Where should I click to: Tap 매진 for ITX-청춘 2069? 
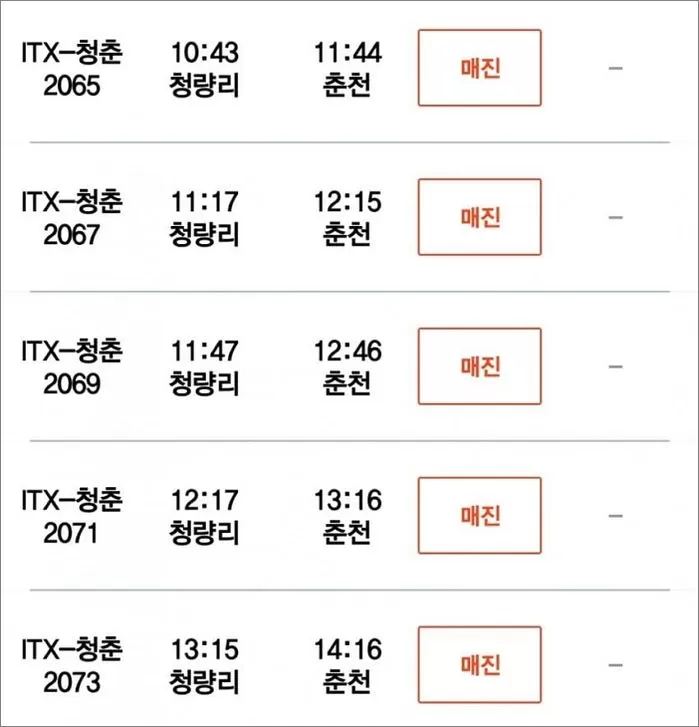tap(479, 366)
